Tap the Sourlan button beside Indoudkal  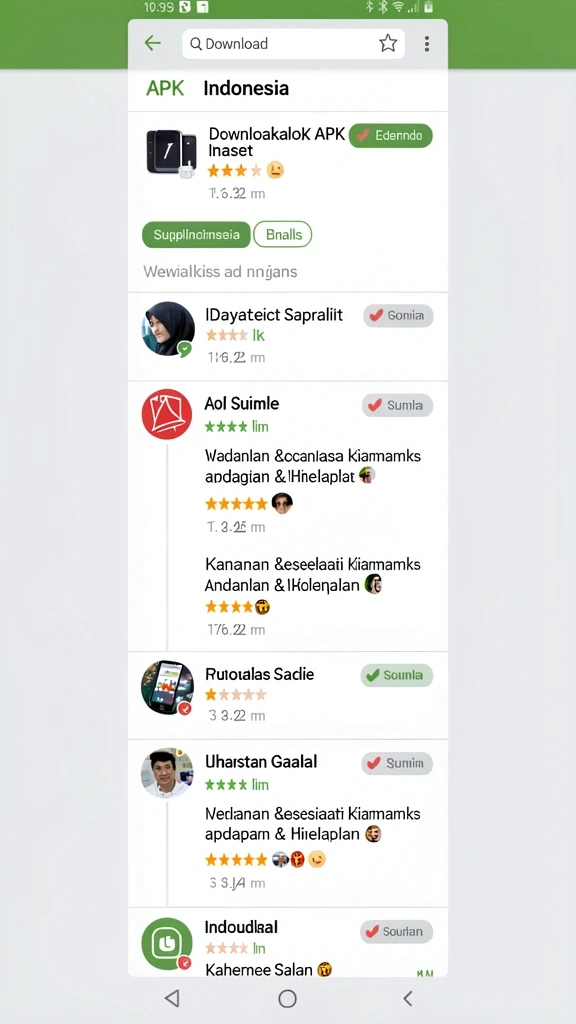(396, 931)
